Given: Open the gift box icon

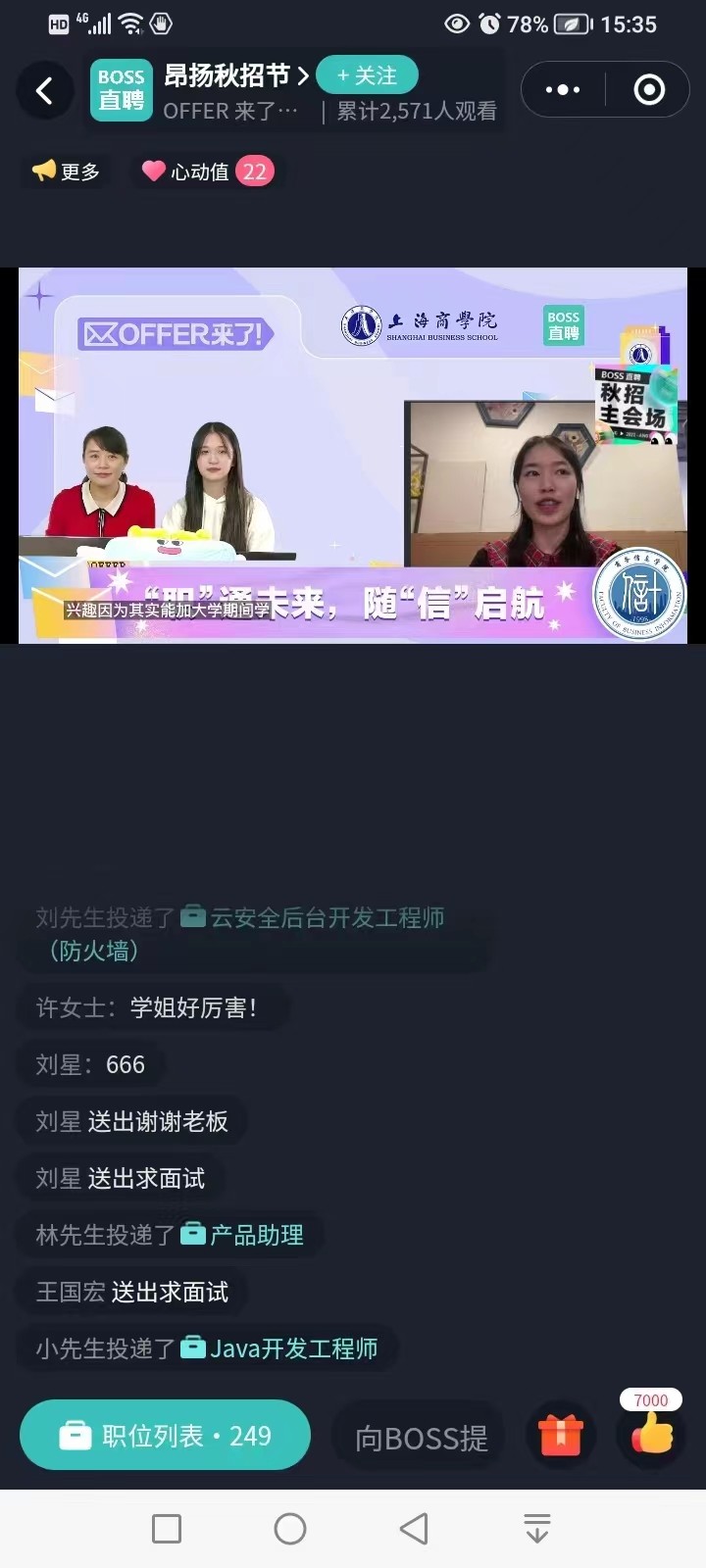Looking at the screenshot, I should [561, 1436].
